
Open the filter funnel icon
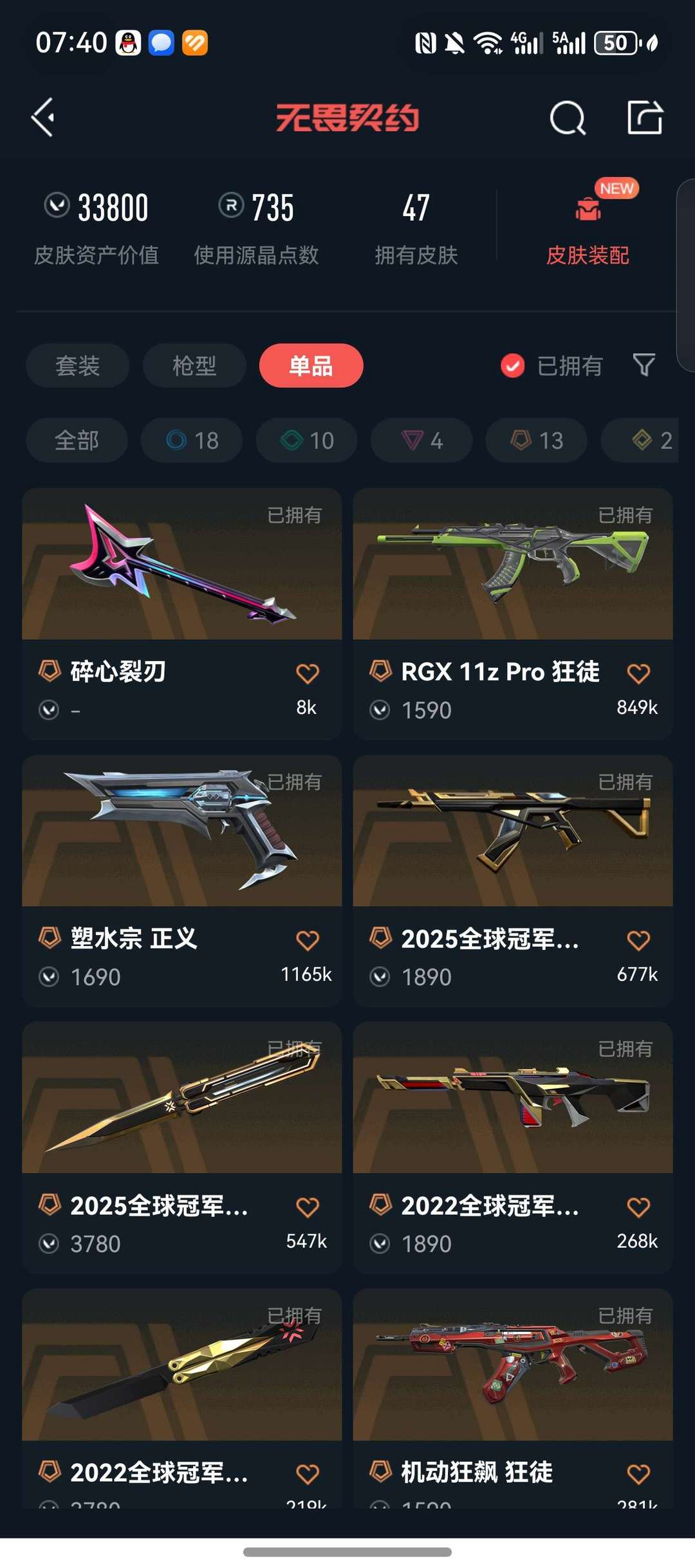(643, 365)
